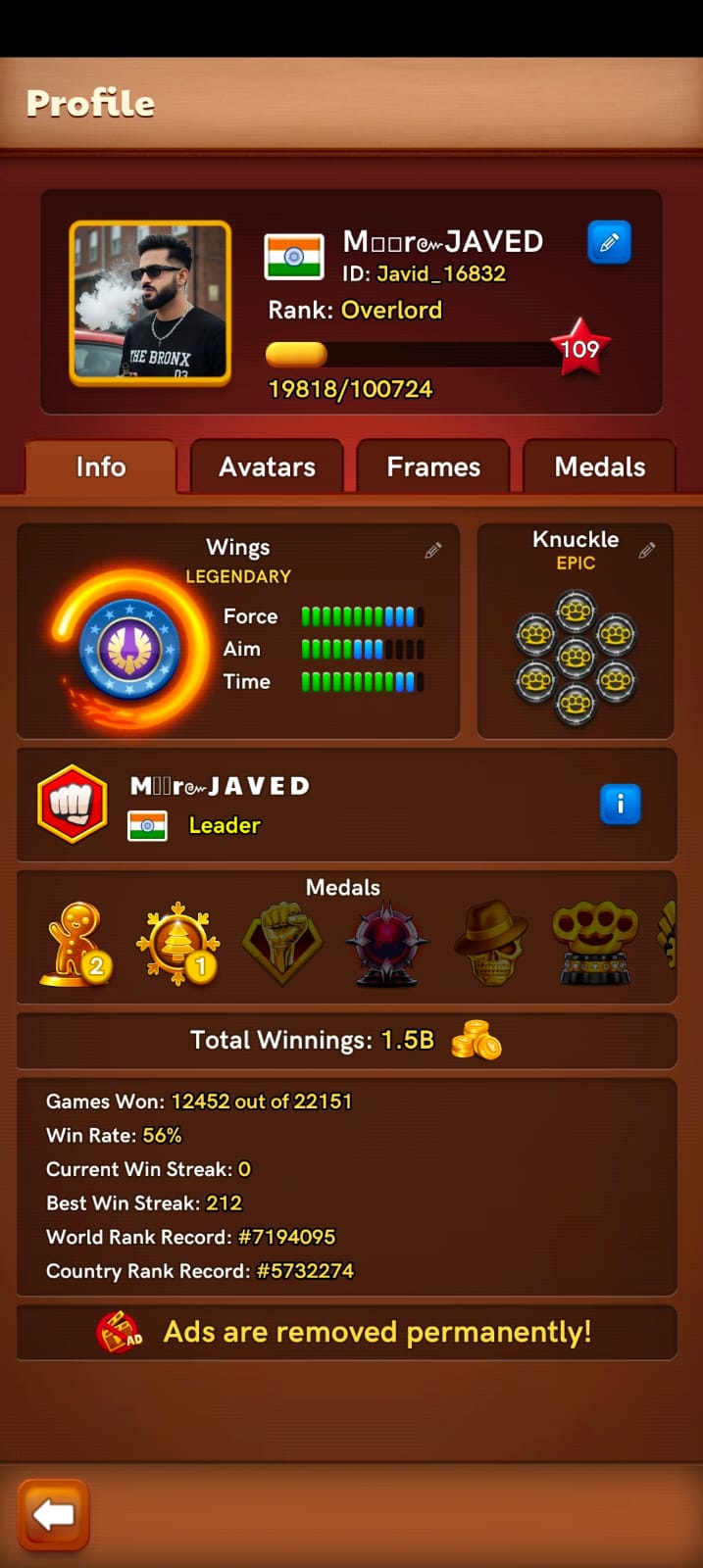The width and height of the screenshot is (703, 1568).
Task: Open the Frames tab
Action: click(x=433, y=467)
